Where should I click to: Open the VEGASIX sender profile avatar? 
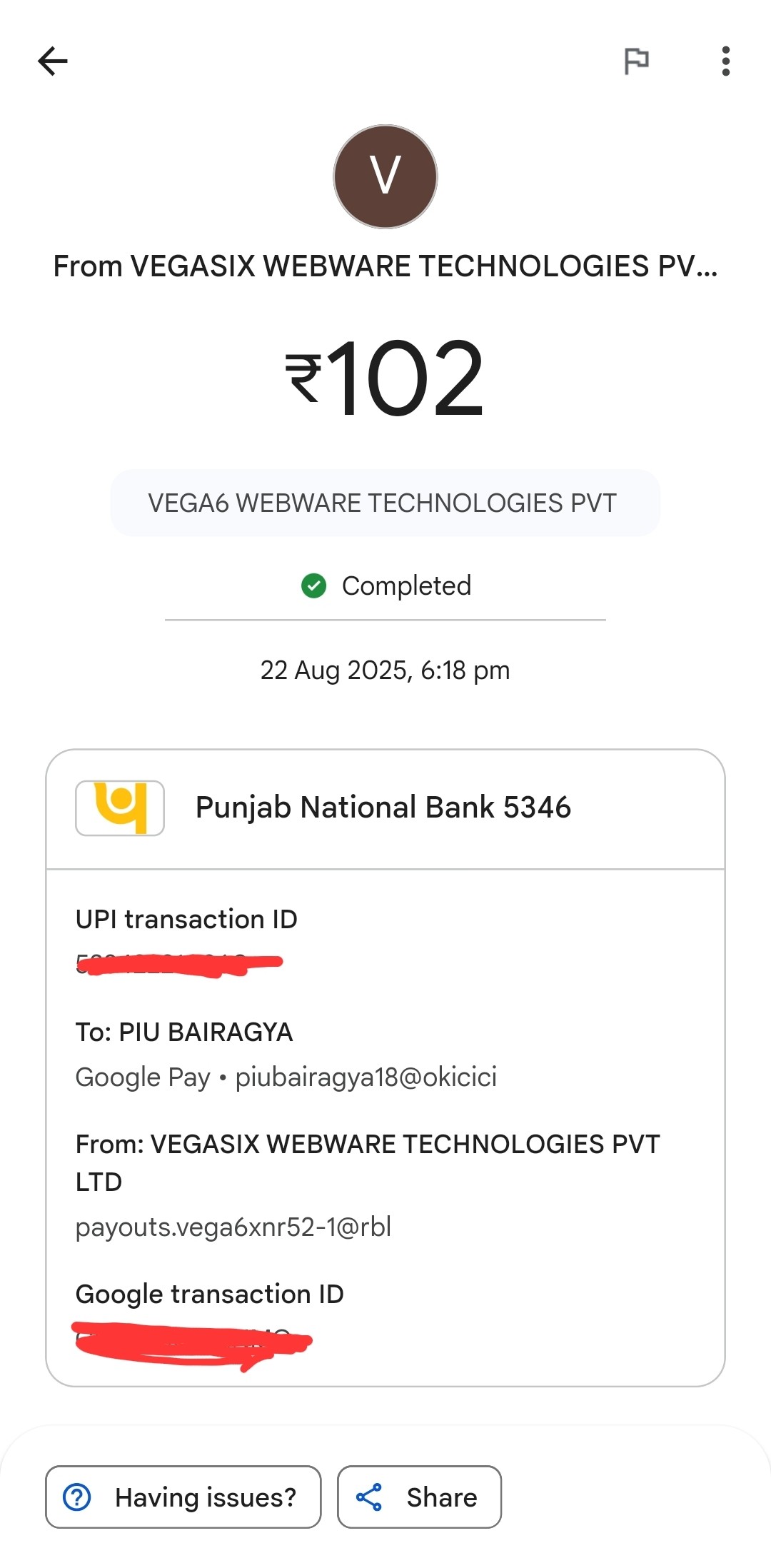point(385,176)
